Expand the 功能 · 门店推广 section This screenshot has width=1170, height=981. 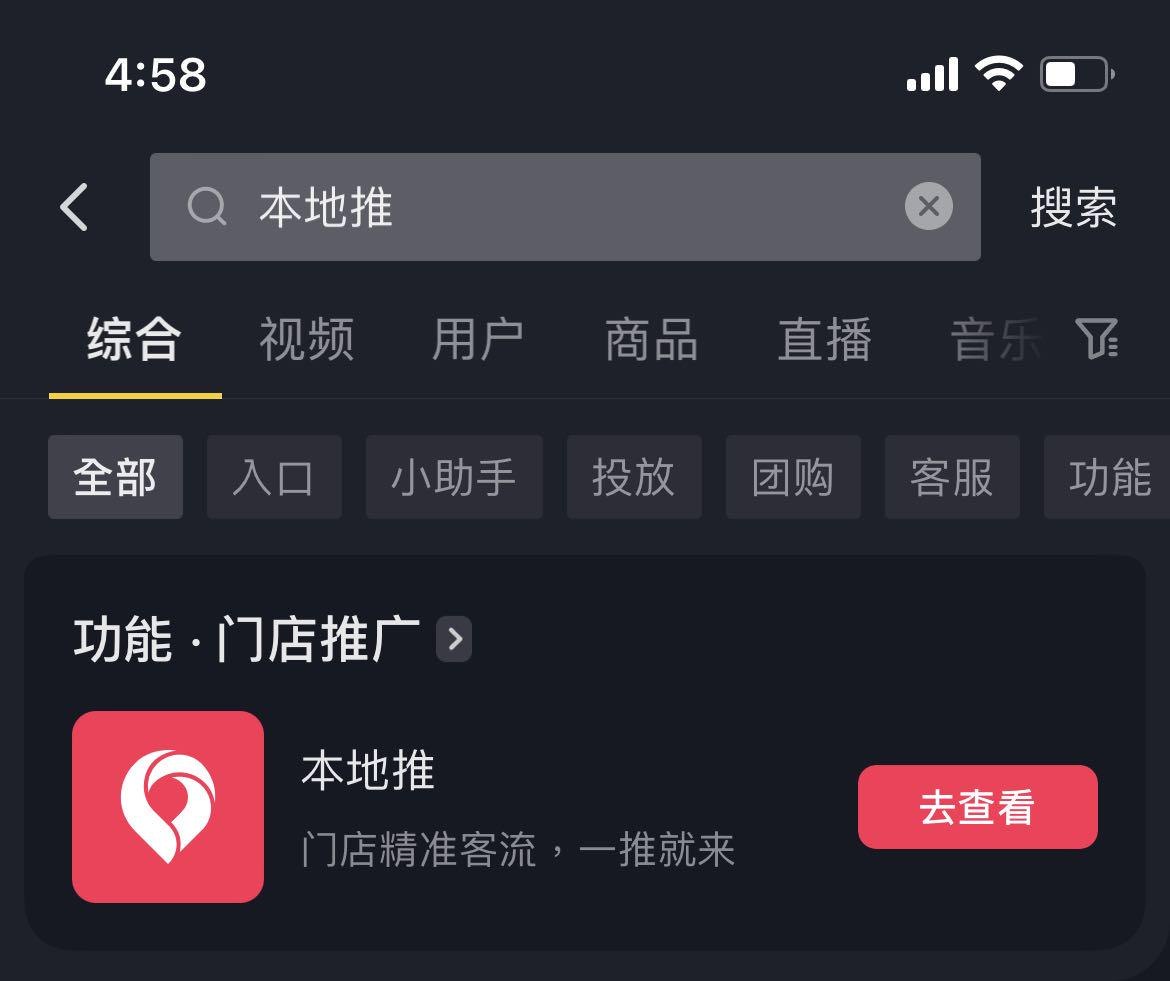(x=454, y=639)
